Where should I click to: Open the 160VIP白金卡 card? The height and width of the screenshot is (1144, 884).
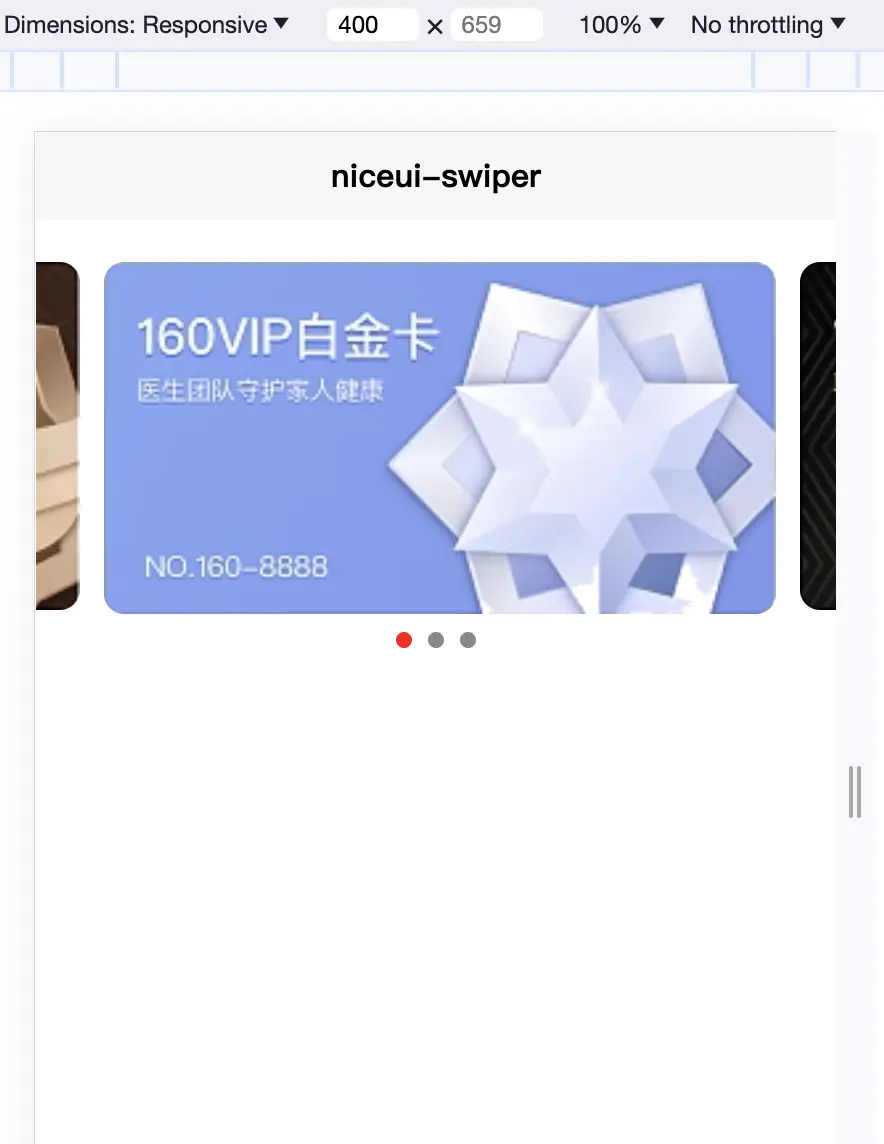(440, 438)
